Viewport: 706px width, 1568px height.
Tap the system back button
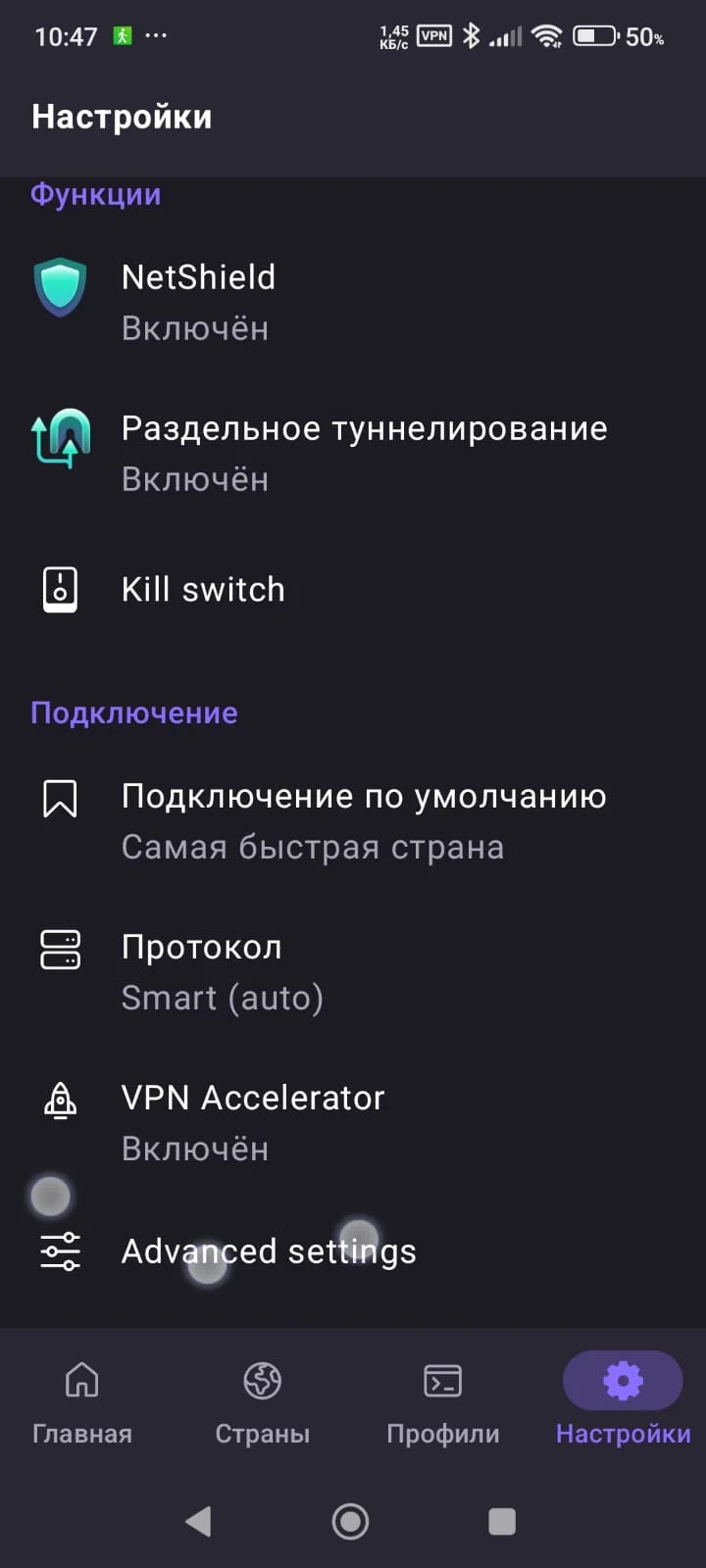point(199,1521)
